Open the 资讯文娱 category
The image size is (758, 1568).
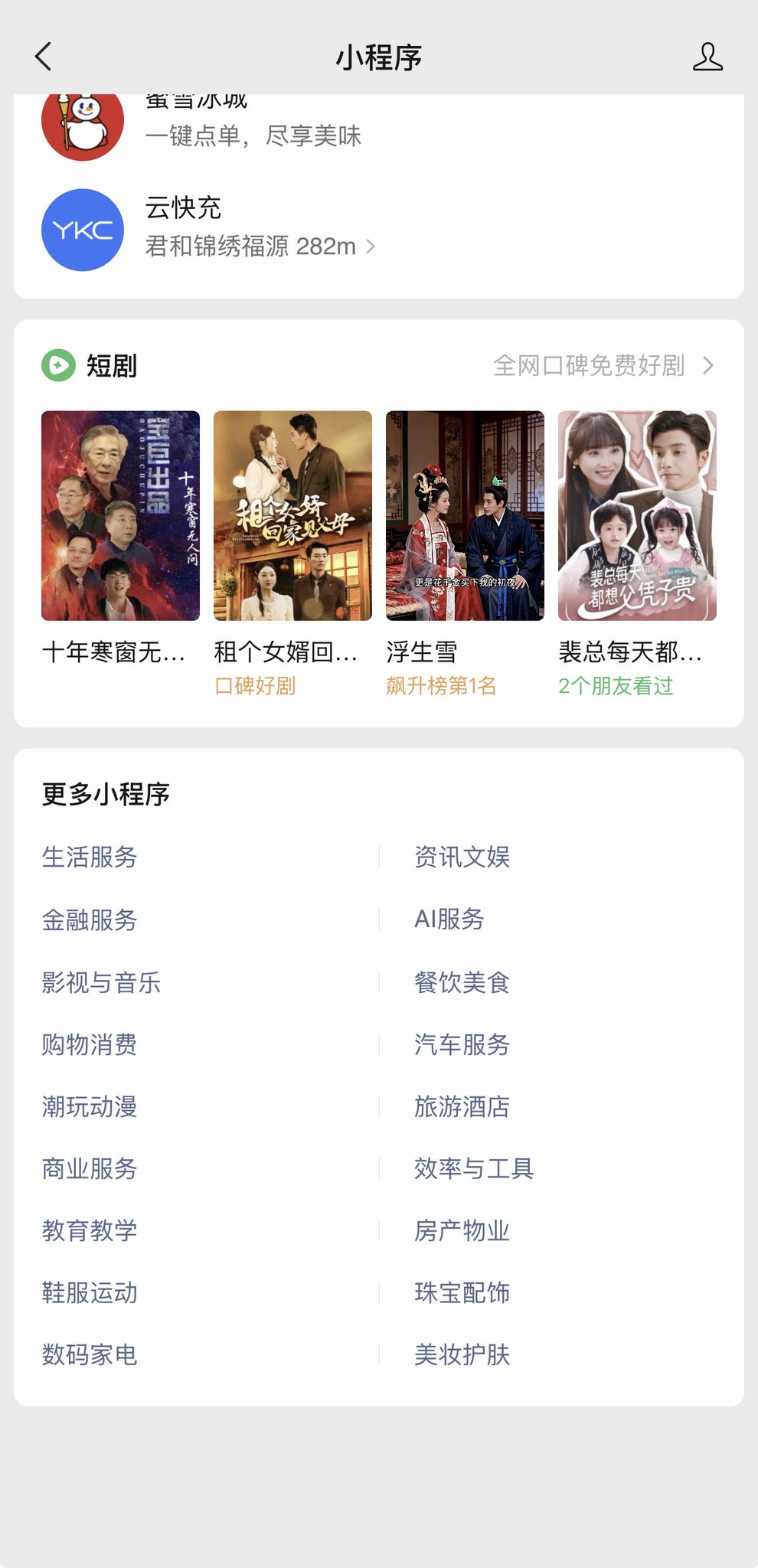pos(462,857)
